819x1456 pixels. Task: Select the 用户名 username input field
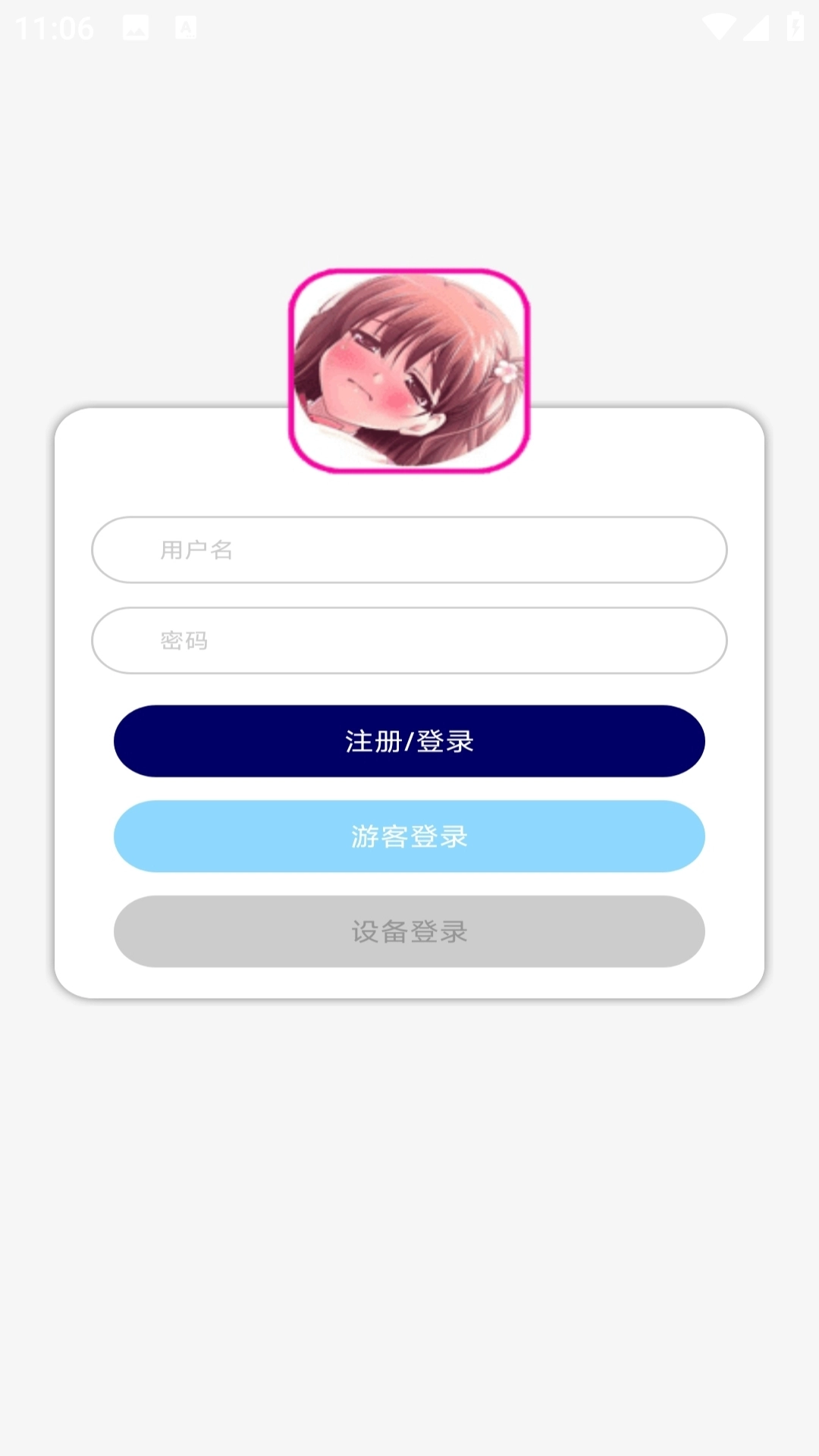pos(409,550)
